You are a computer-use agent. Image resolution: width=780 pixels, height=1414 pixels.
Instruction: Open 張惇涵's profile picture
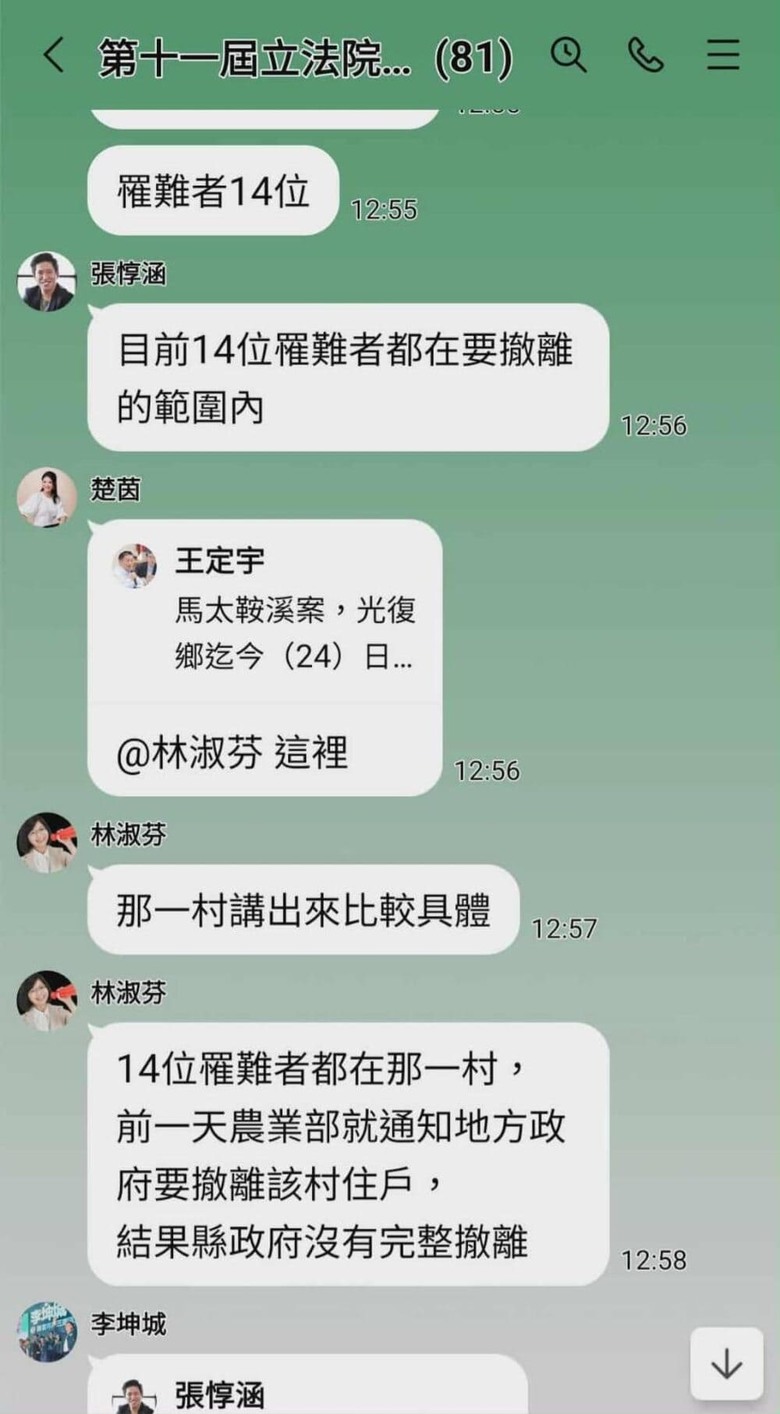tap(46, 281)
